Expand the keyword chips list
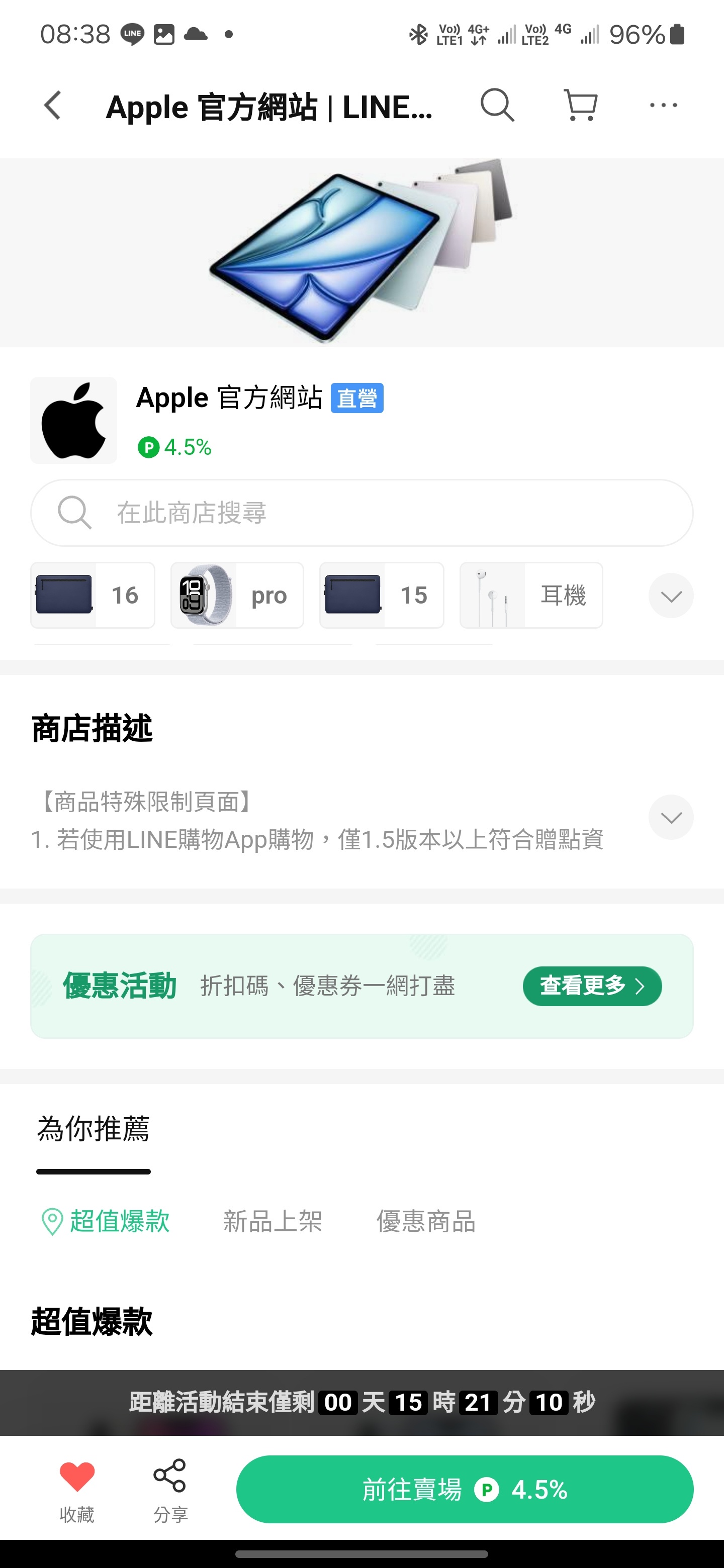Screen dimensions: 724x1568 (x=670, y=596)
